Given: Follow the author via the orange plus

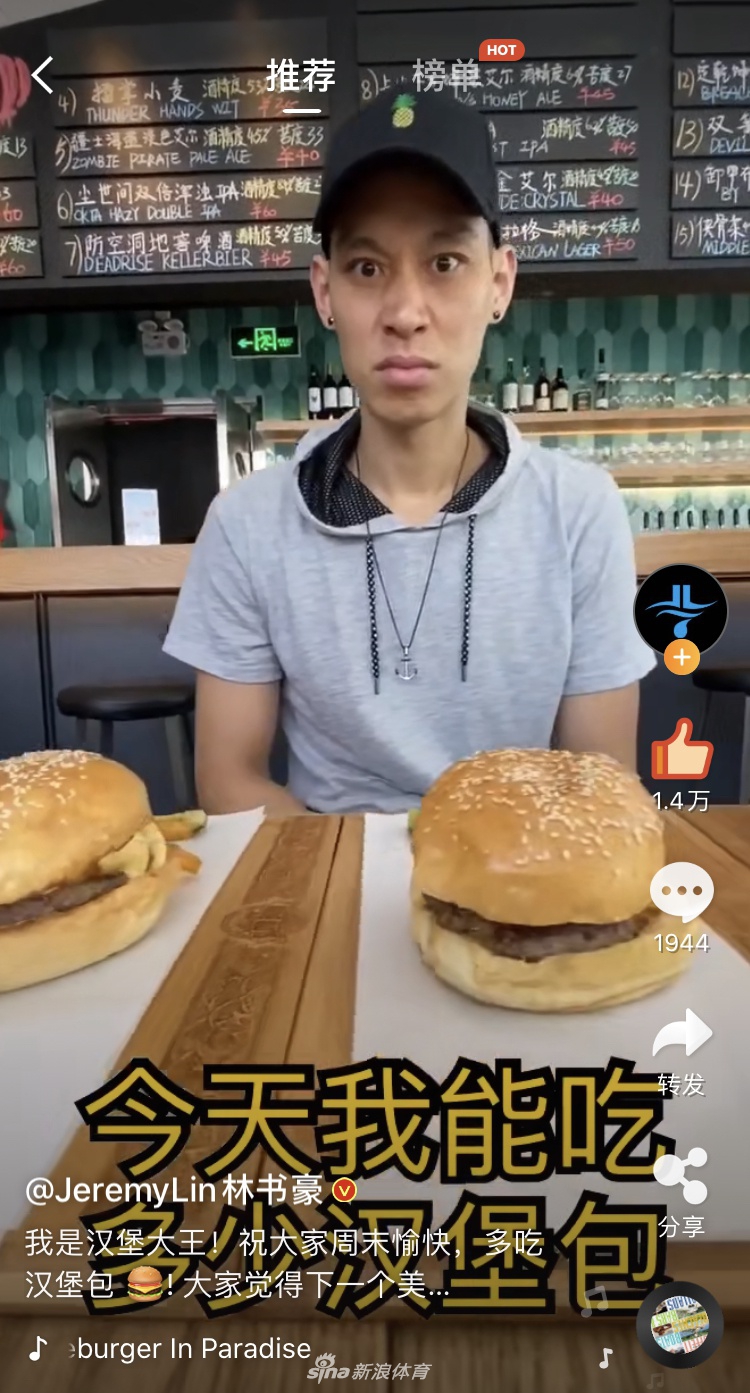Looking at the screenshot, I should pos(681,658).
